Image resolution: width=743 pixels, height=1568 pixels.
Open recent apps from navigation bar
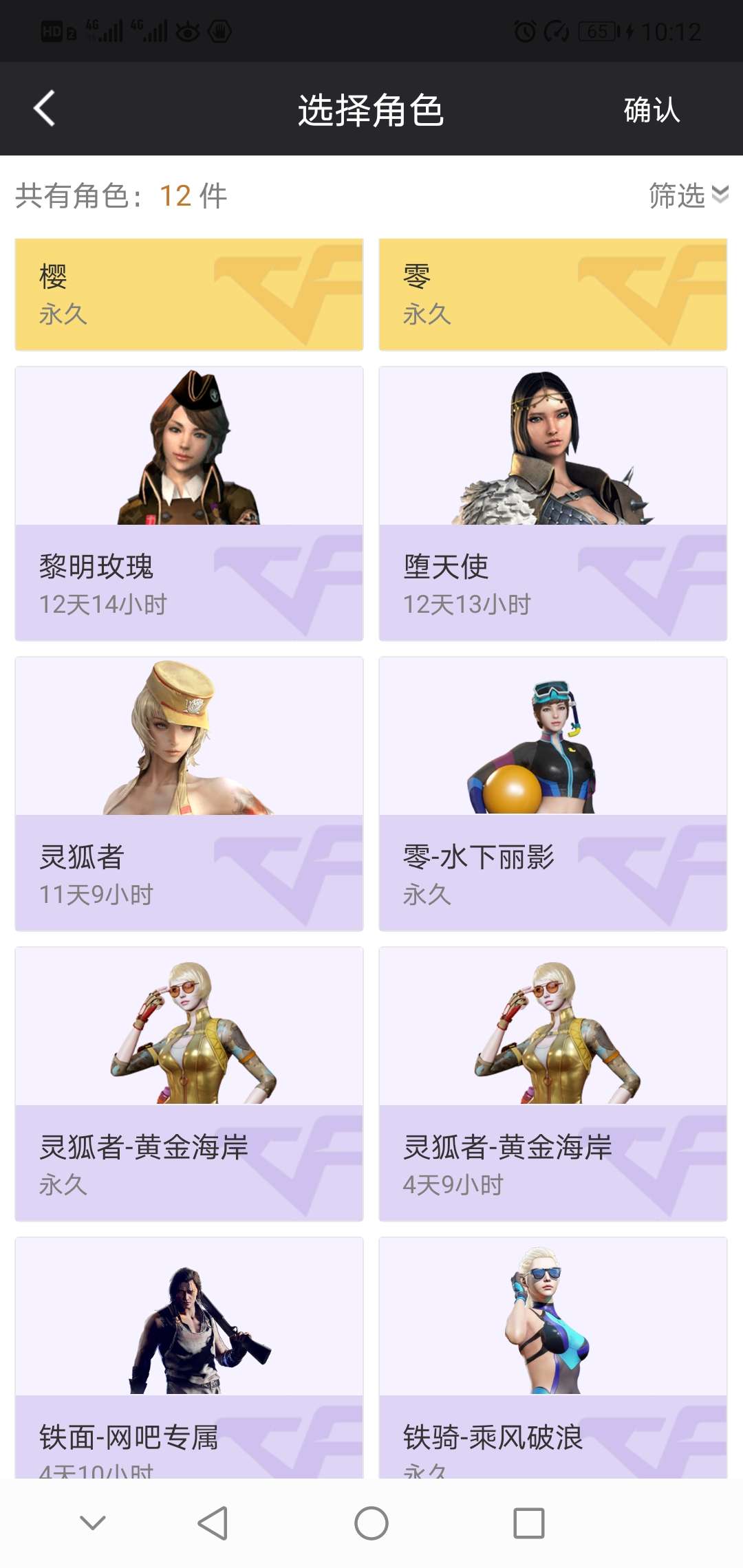529,1523
